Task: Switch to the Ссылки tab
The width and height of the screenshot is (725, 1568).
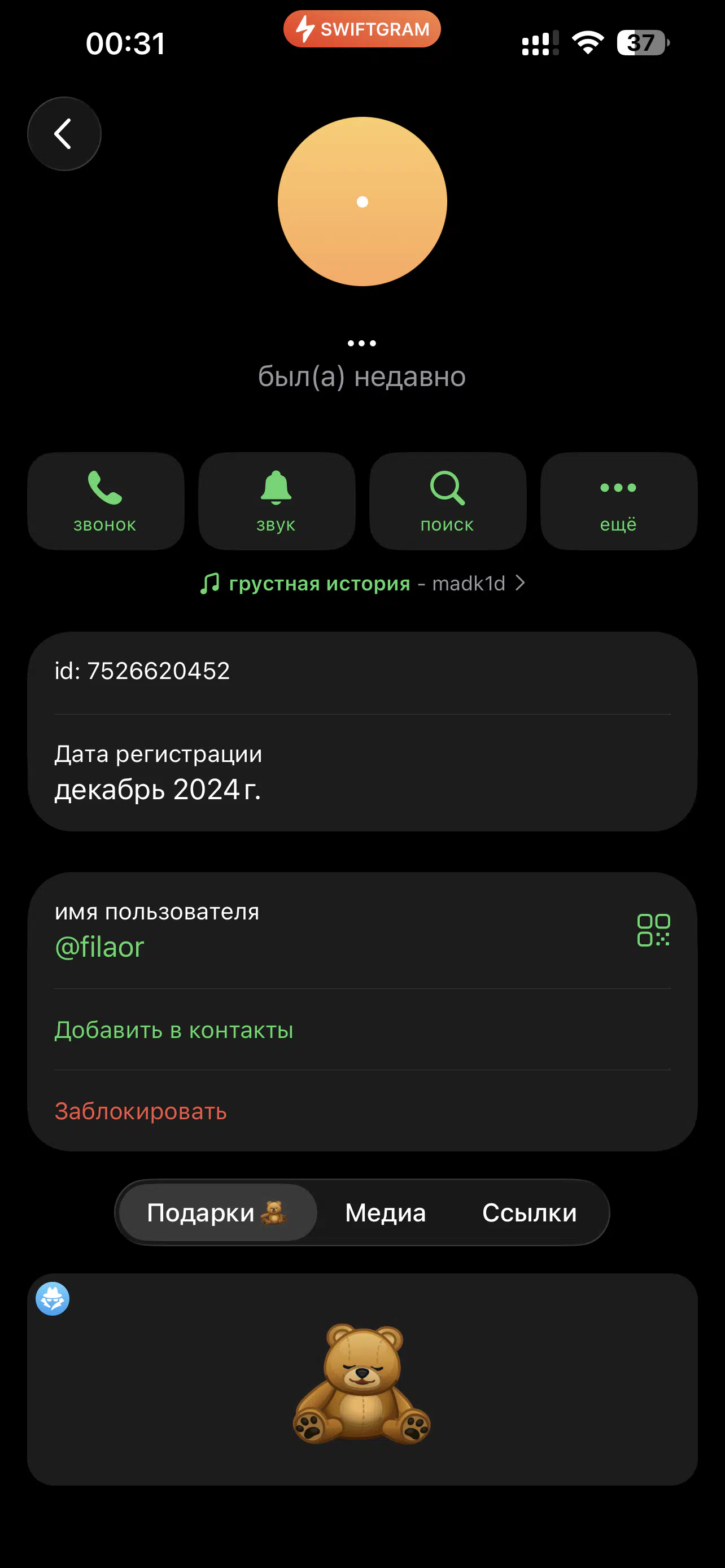Action: (x=529, y=1212)
